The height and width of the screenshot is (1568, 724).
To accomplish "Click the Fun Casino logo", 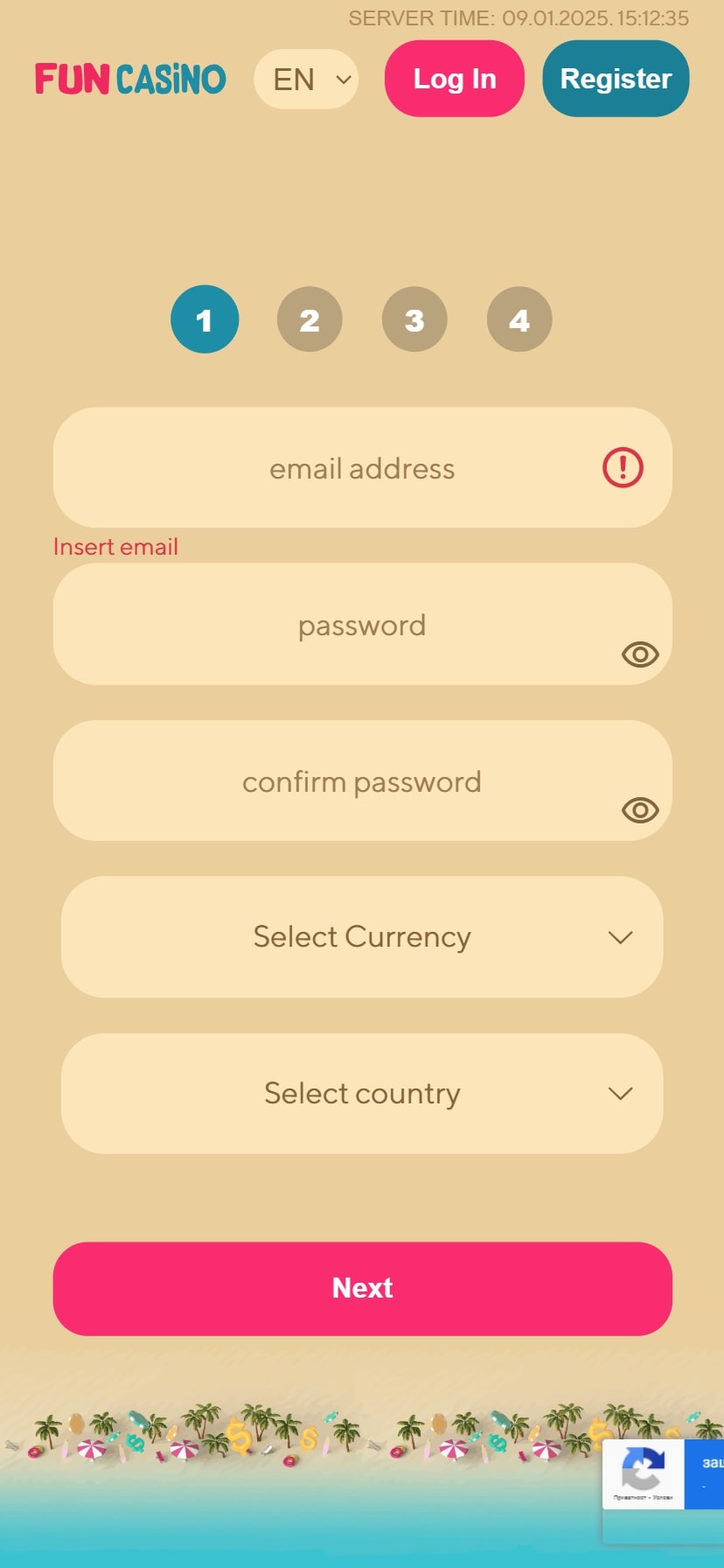I will point(129,79).
